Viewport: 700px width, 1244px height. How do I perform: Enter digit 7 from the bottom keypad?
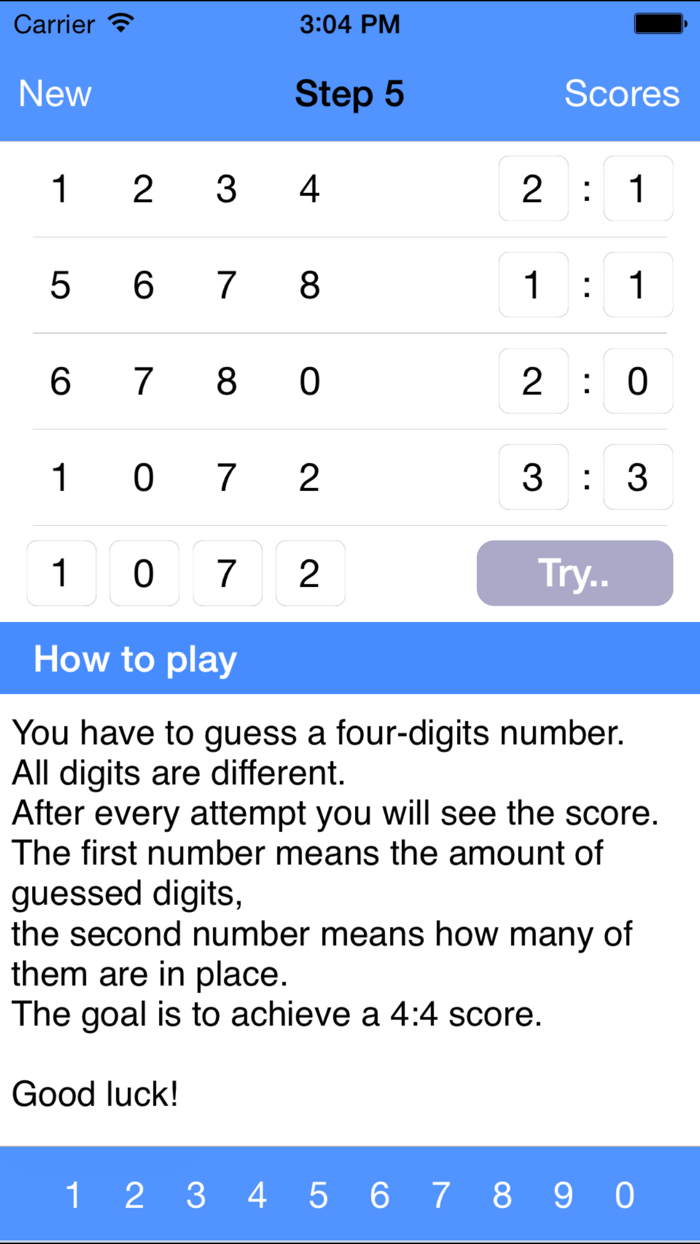(441, 1195)
